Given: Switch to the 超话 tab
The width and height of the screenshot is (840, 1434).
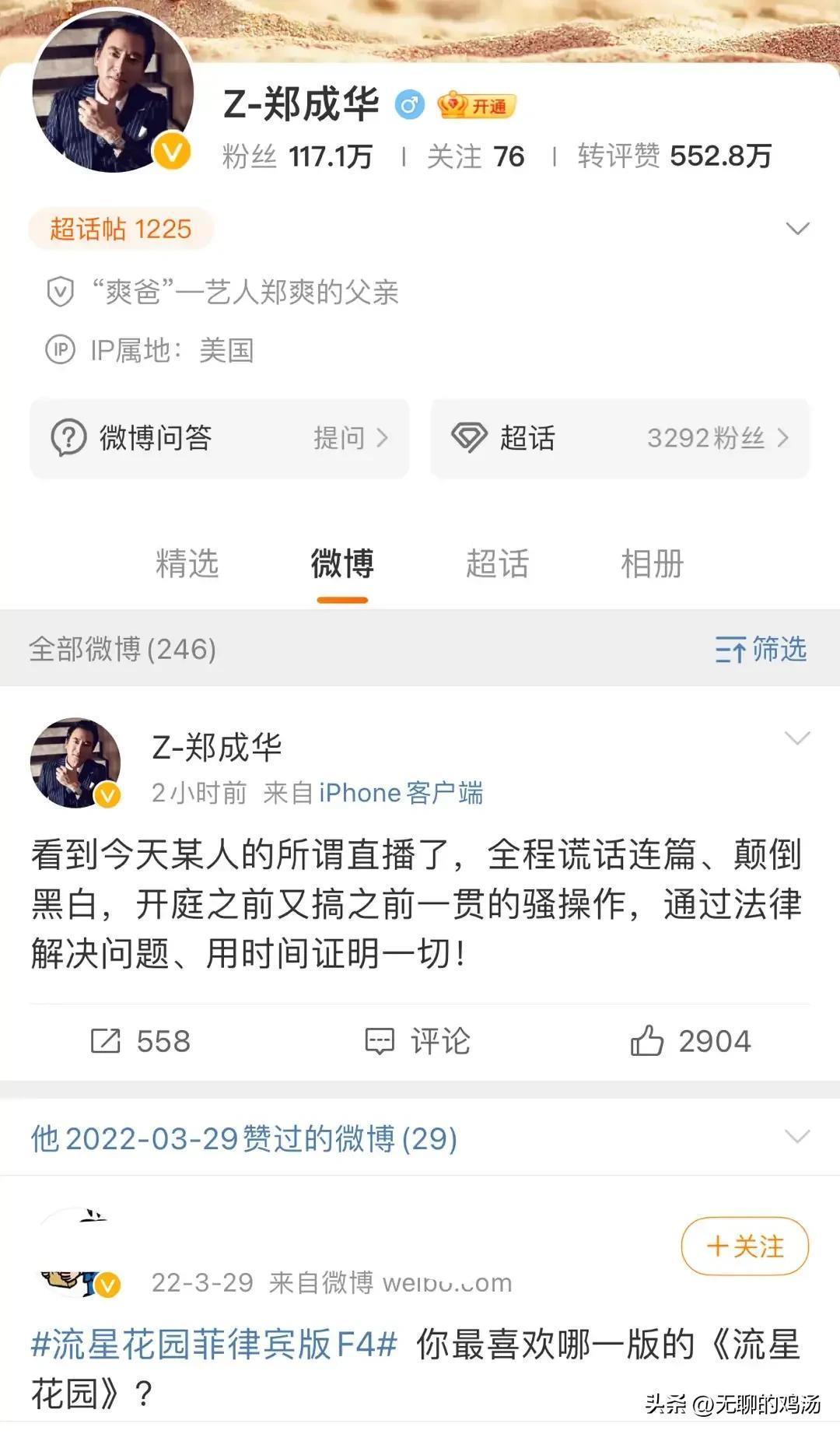Looking at the screenshot, I should [x=497, y=563].
